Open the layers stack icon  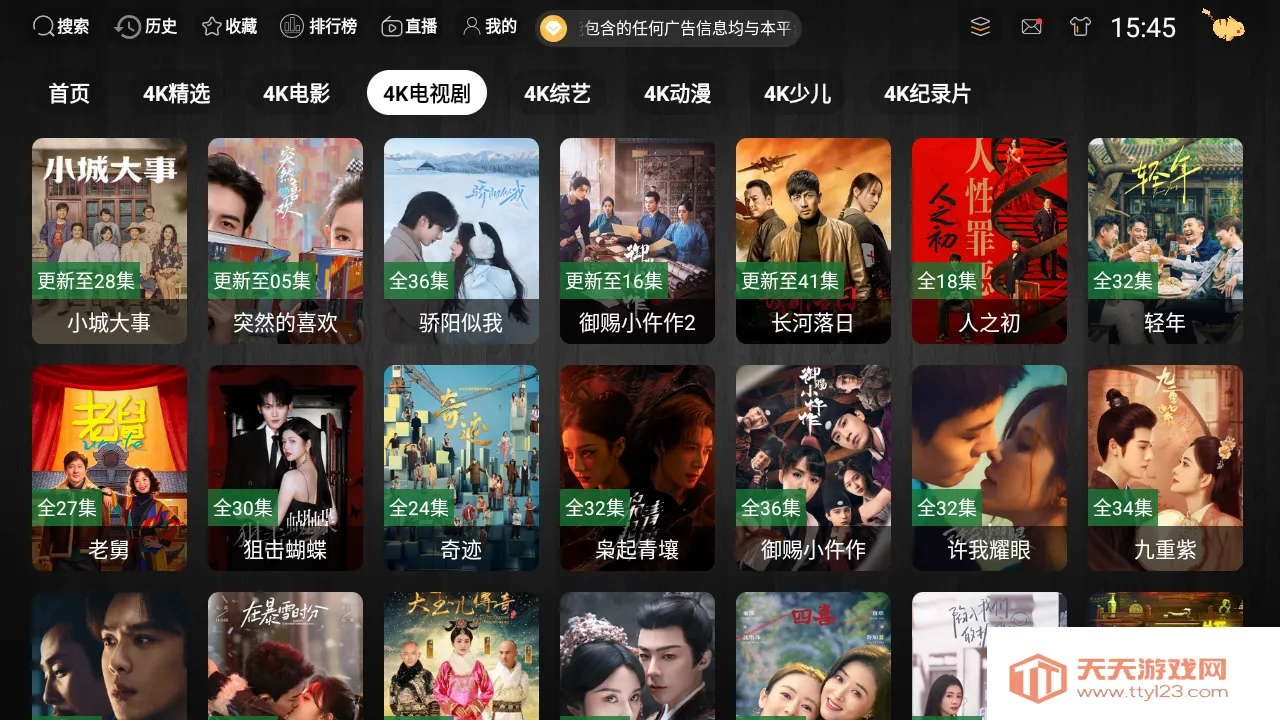click(981, 27)
